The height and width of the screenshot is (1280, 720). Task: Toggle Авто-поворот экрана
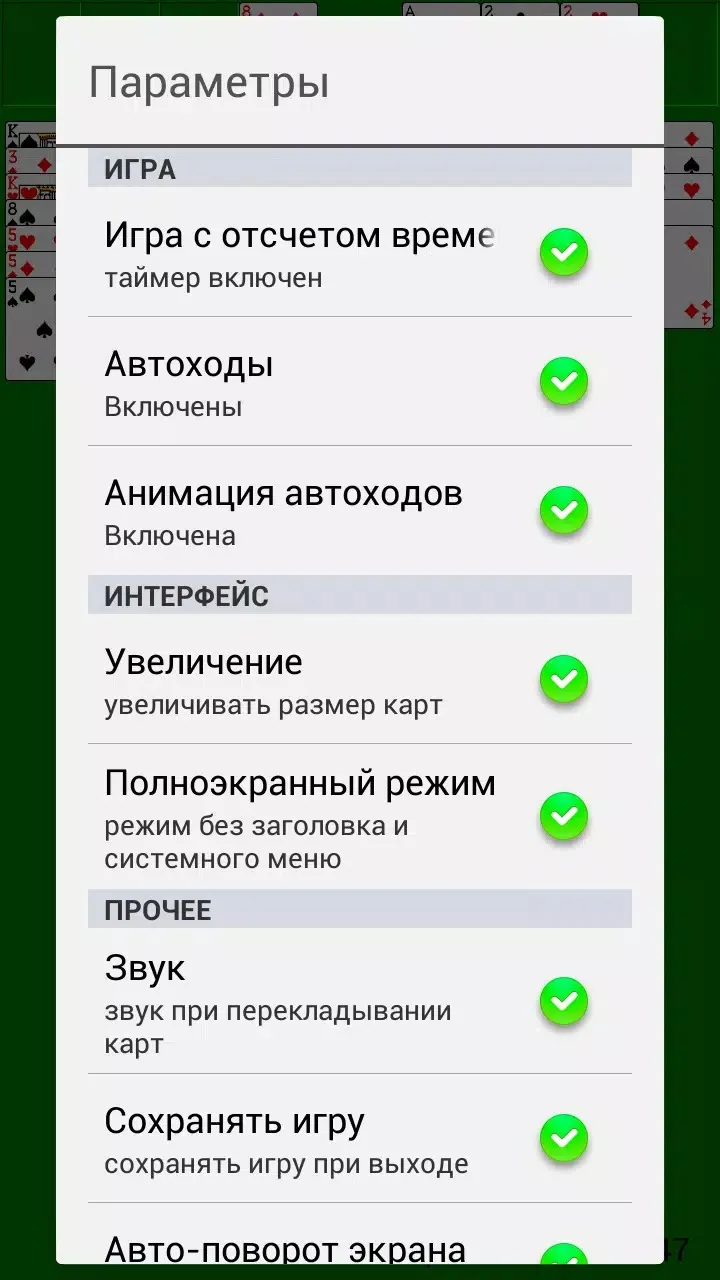click(x=564, y=1255)
